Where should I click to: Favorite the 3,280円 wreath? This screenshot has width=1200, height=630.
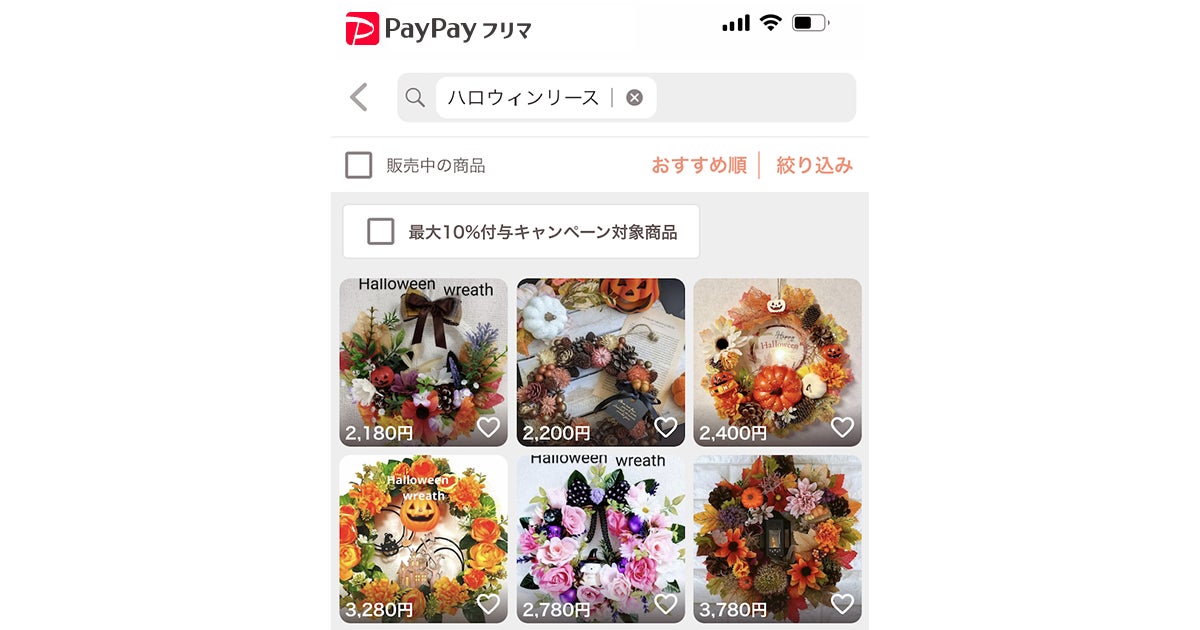tap(488, 604)
